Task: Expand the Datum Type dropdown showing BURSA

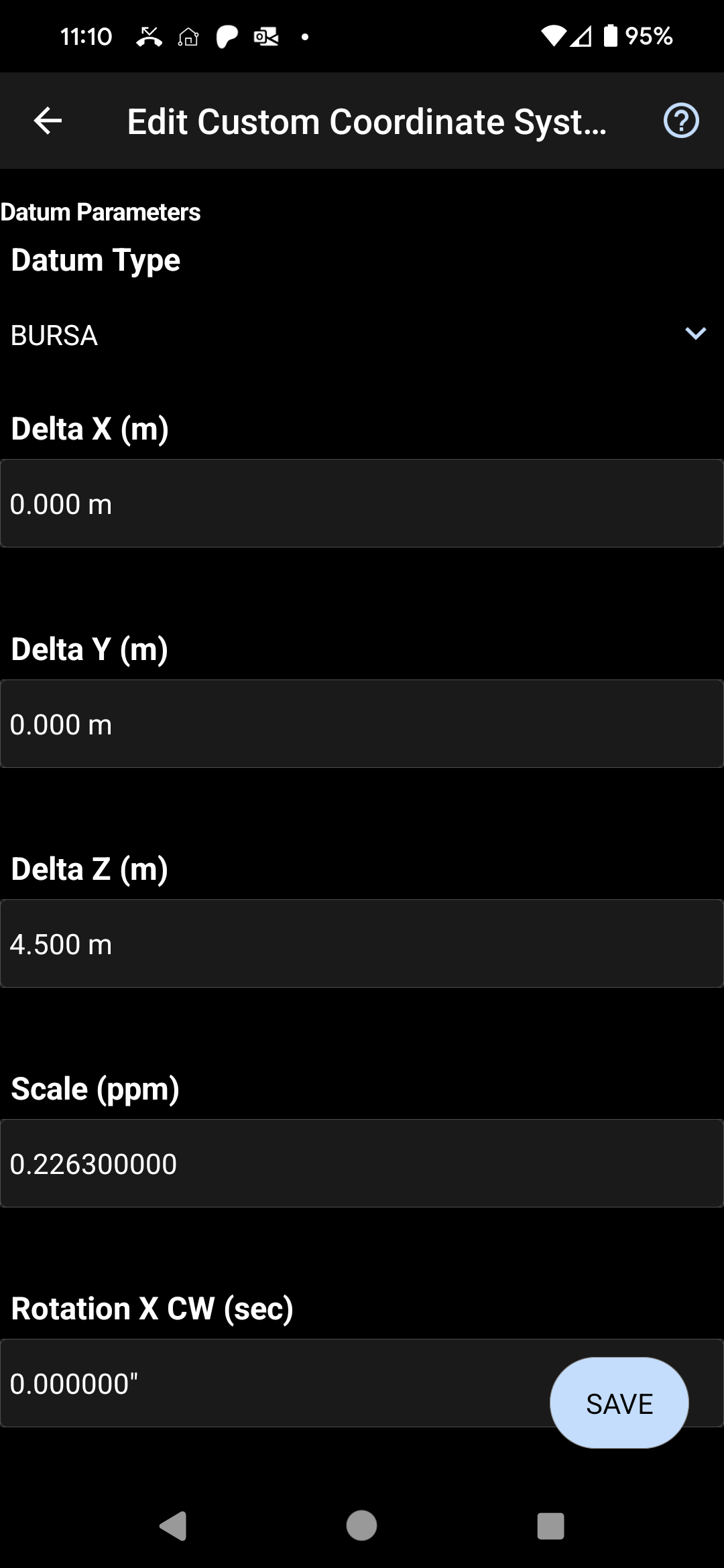Action: click(x=362, y=334)
